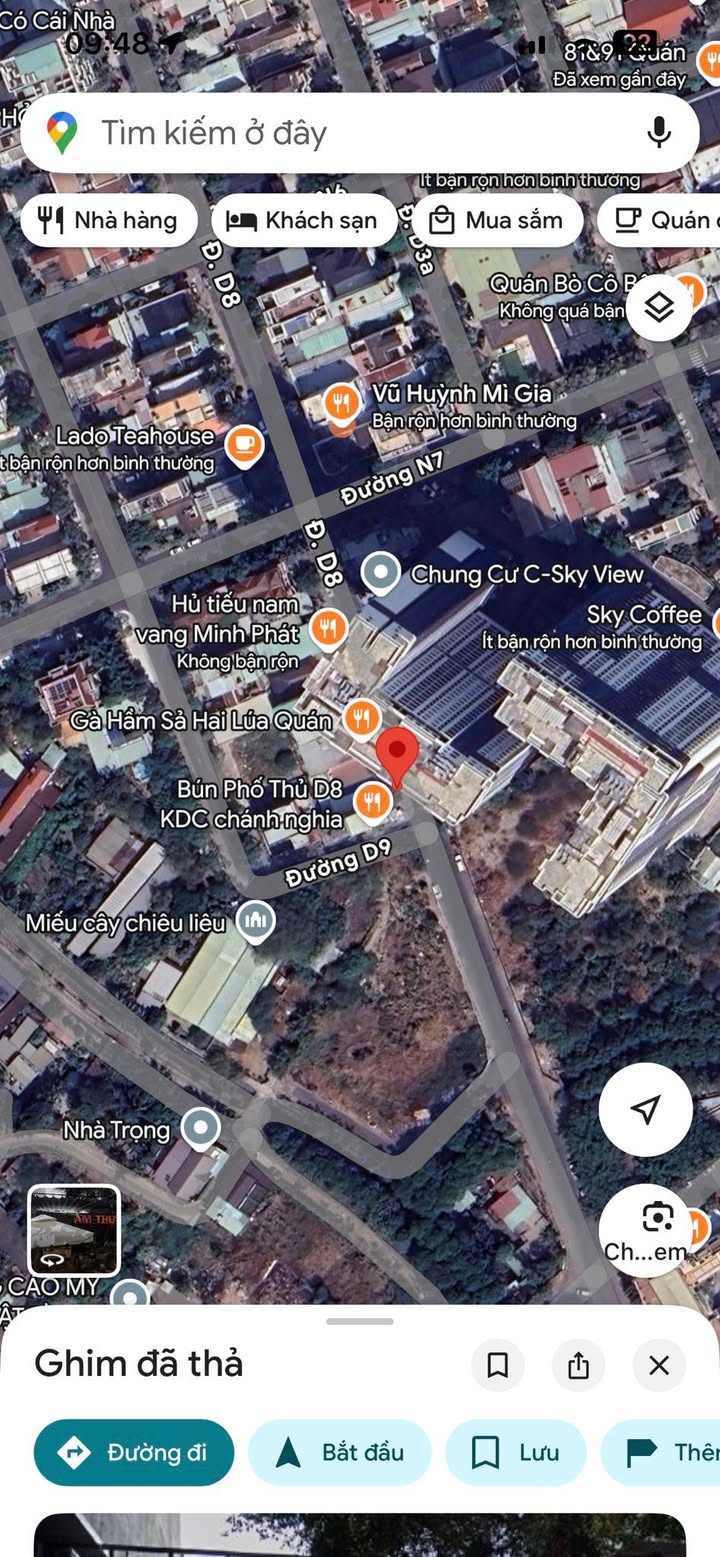This screenshot has width=720, height=1557.
Task: Tap the Lưu button
Action: tap(516, 1452)
